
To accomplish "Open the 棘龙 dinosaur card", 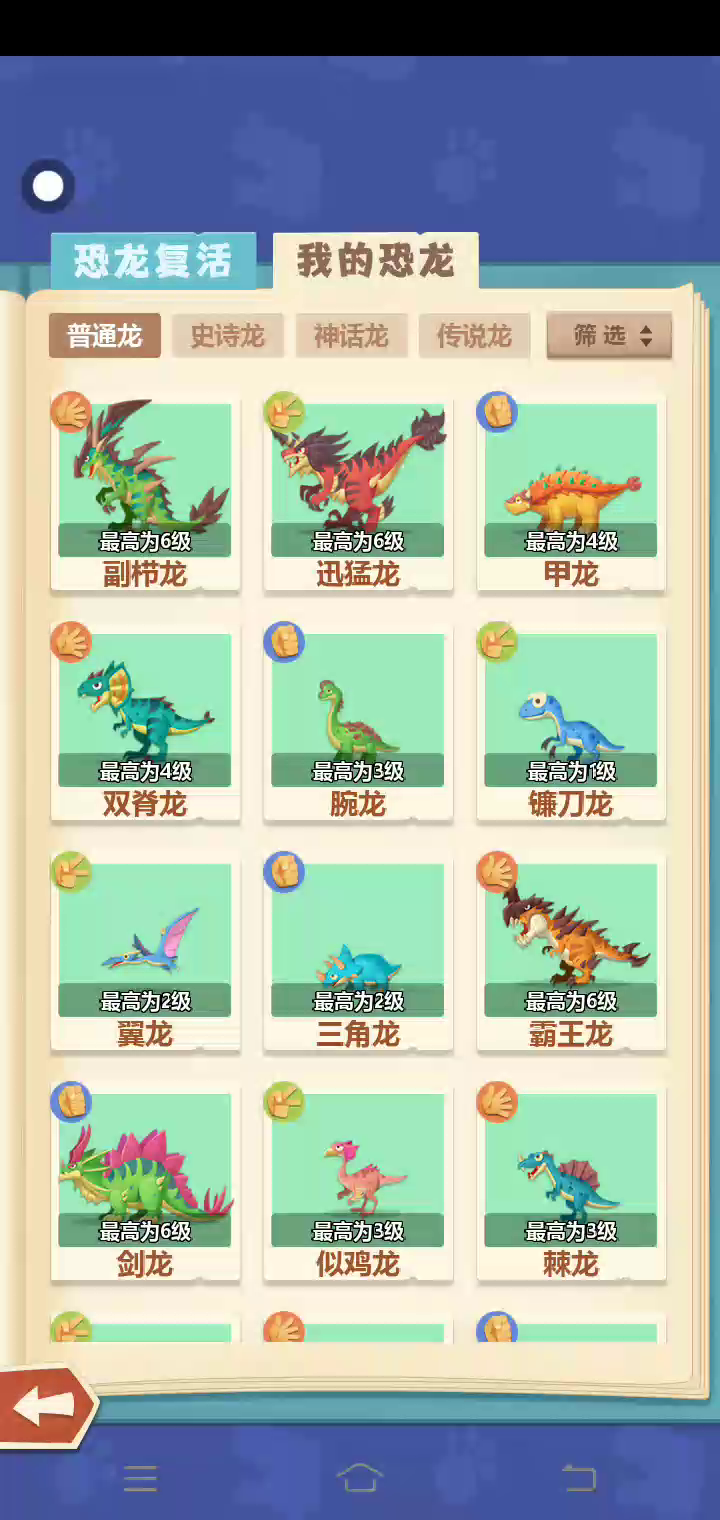I will [x=571, y=1180].
